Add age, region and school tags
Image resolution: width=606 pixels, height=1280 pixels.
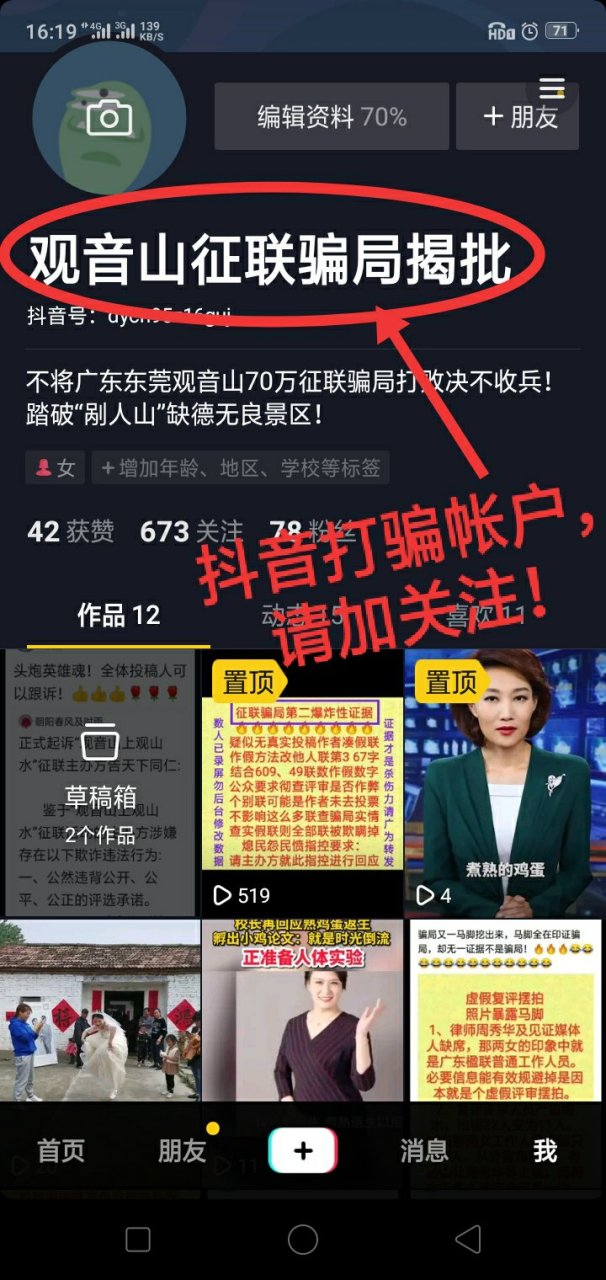tap(240, 467)
